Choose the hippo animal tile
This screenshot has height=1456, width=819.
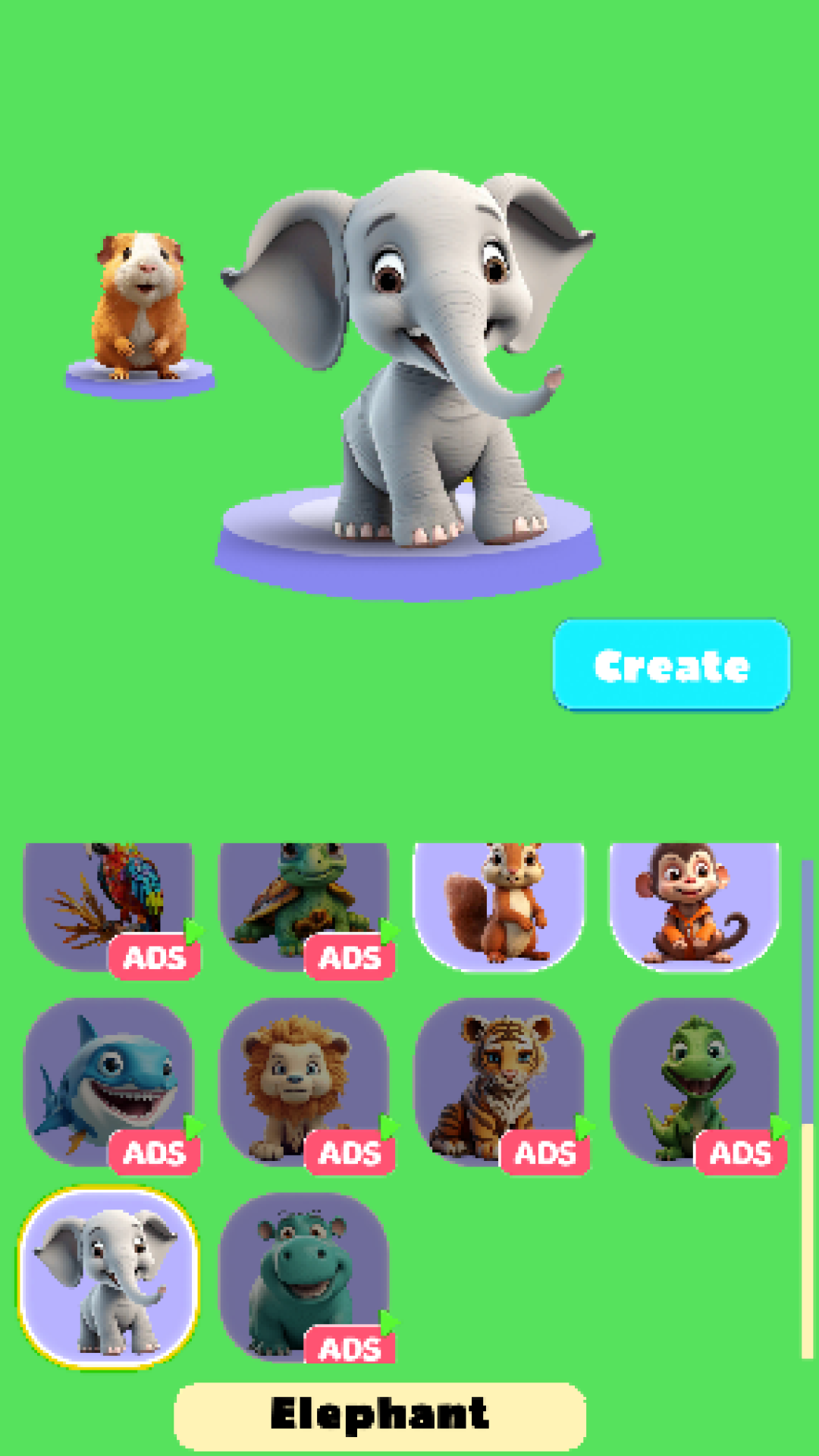pyautogui.click(x=304, y=1278)
